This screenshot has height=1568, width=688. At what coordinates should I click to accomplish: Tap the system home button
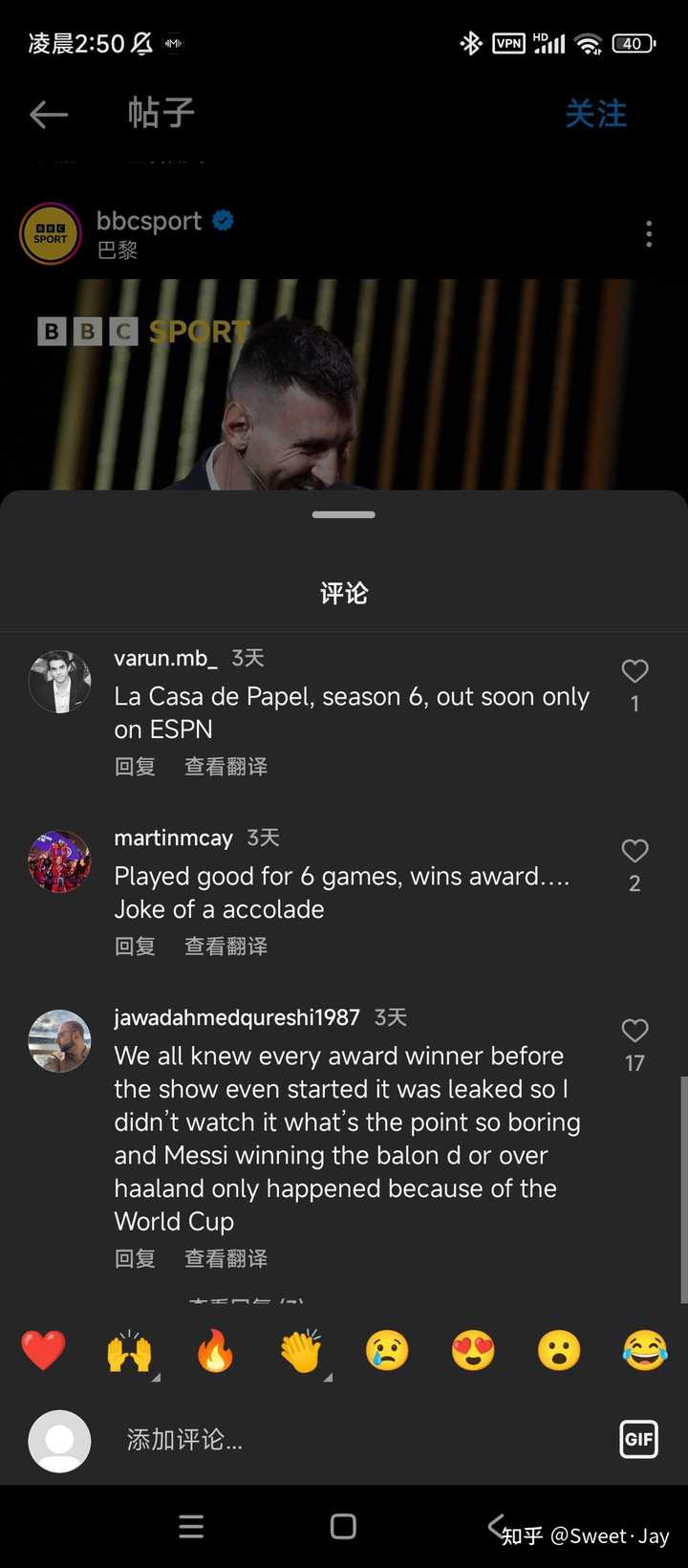[x=343, y=1526]
